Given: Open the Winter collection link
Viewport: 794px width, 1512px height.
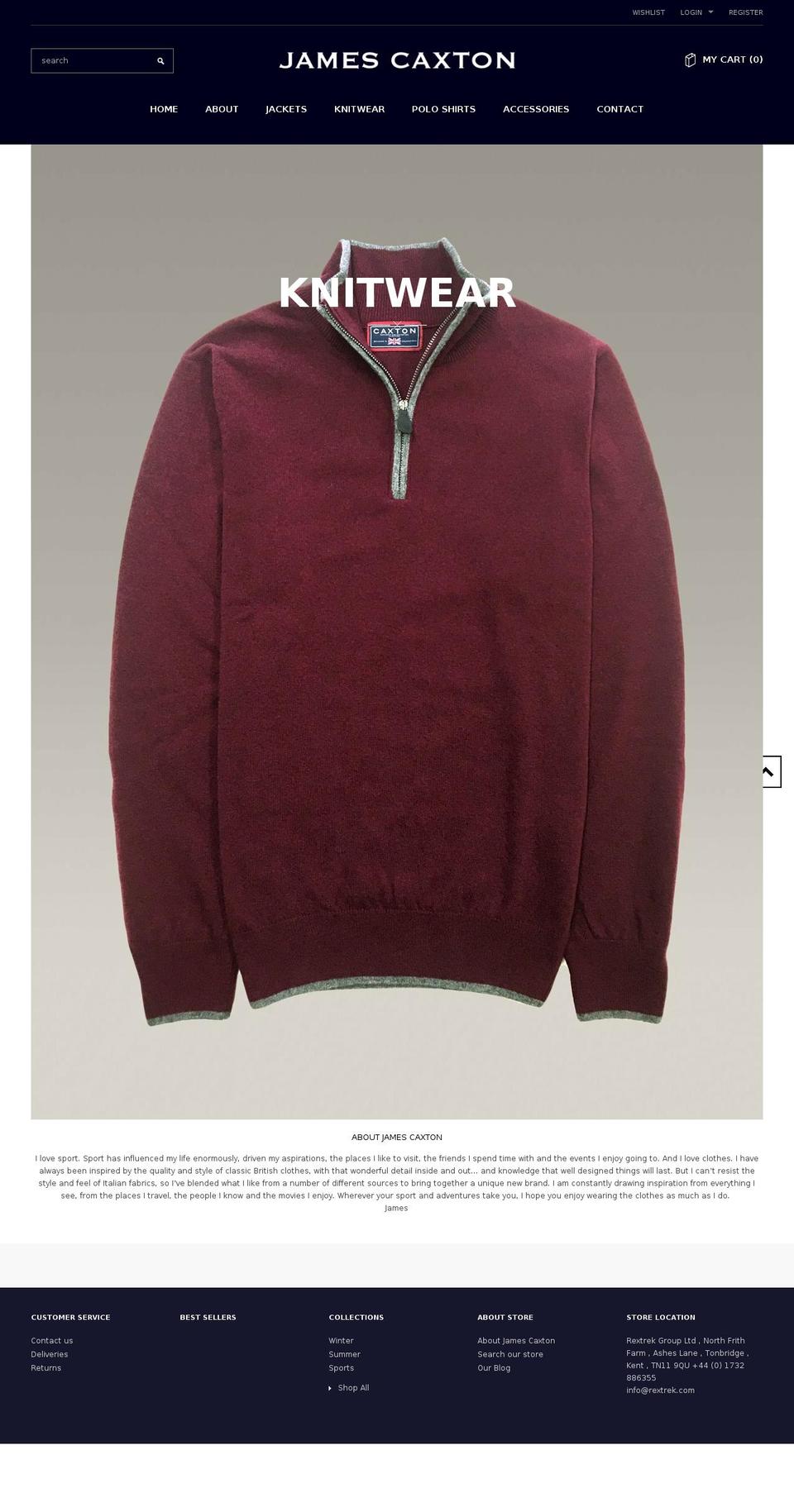Looking at the screenshot, I should point(341,1341).
